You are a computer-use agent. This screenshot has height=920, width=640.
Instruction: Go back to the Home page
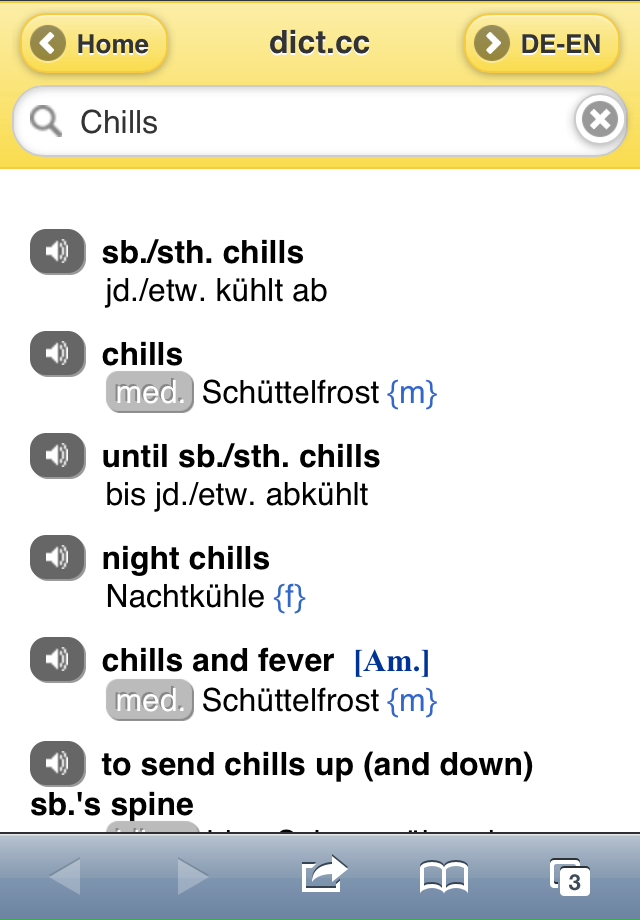pyautogui.click(x=94, y=44)
